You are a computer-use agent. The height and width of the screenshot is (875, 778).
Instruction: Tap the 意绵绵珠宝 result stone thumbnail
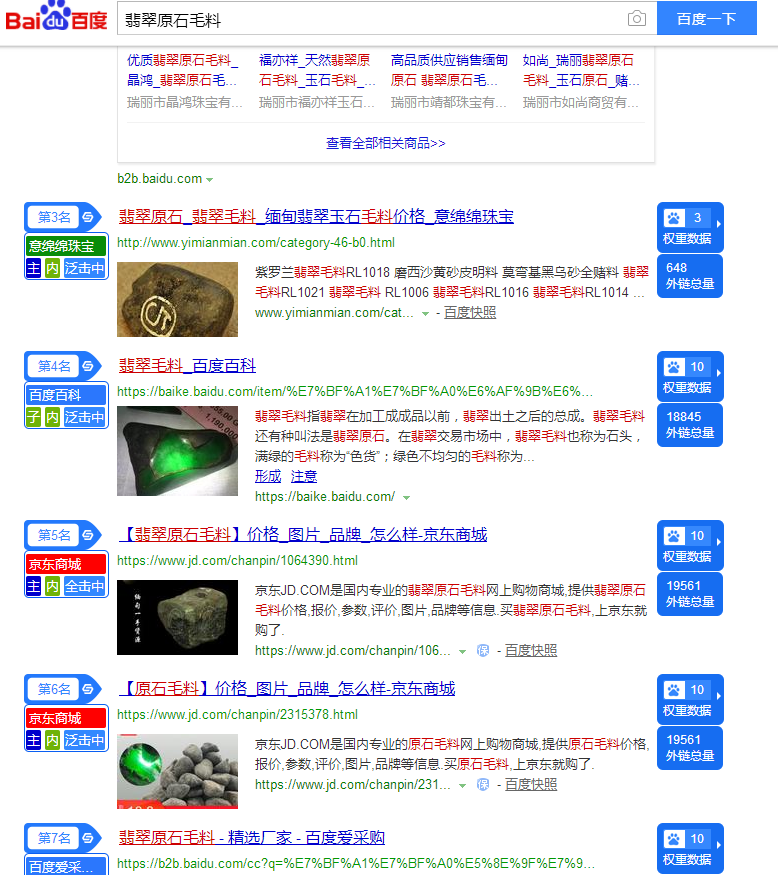177,299
